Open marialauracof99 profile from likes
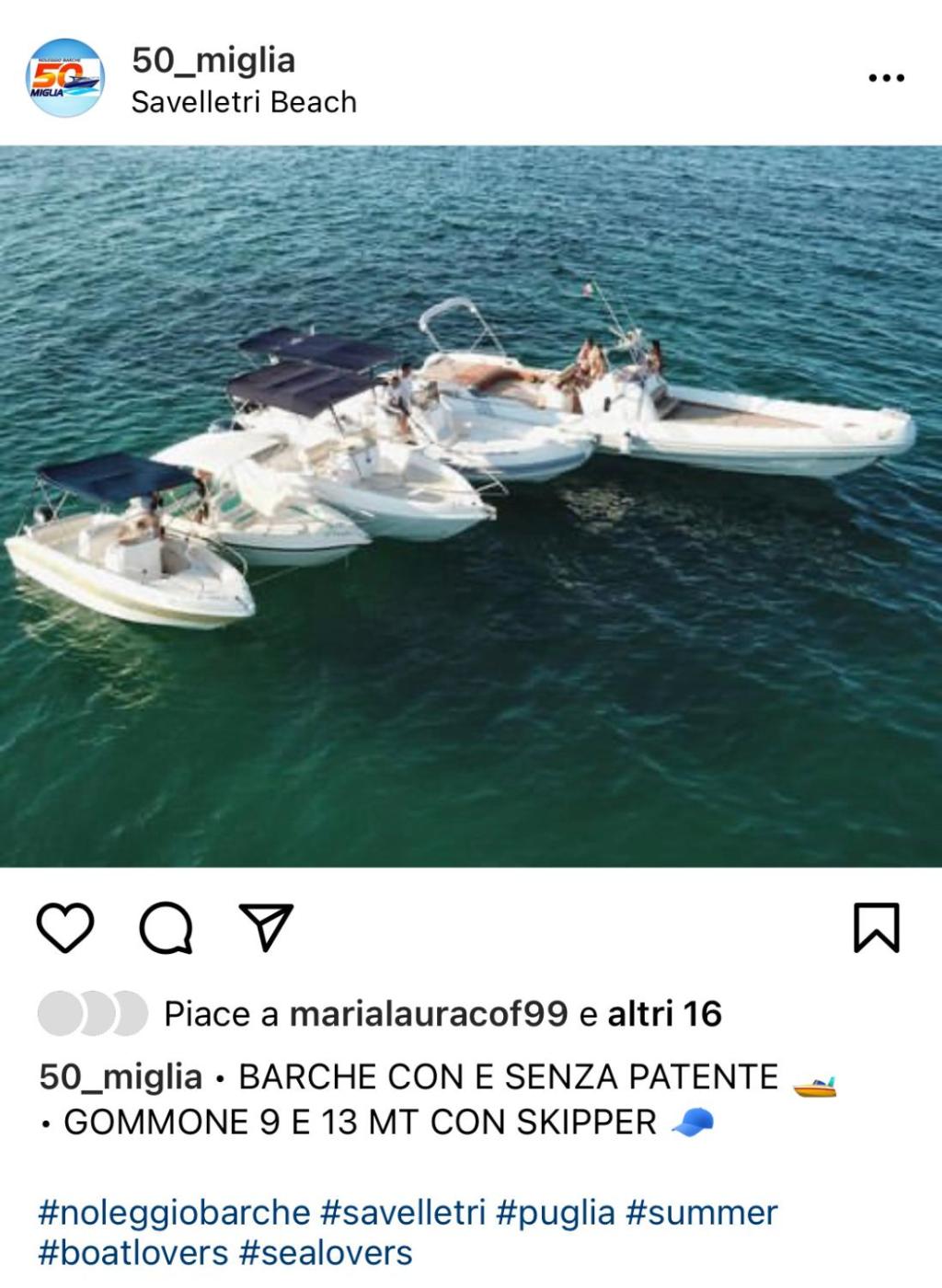The width and height of the screenshot is (942, 1288). pos(429,1014)
